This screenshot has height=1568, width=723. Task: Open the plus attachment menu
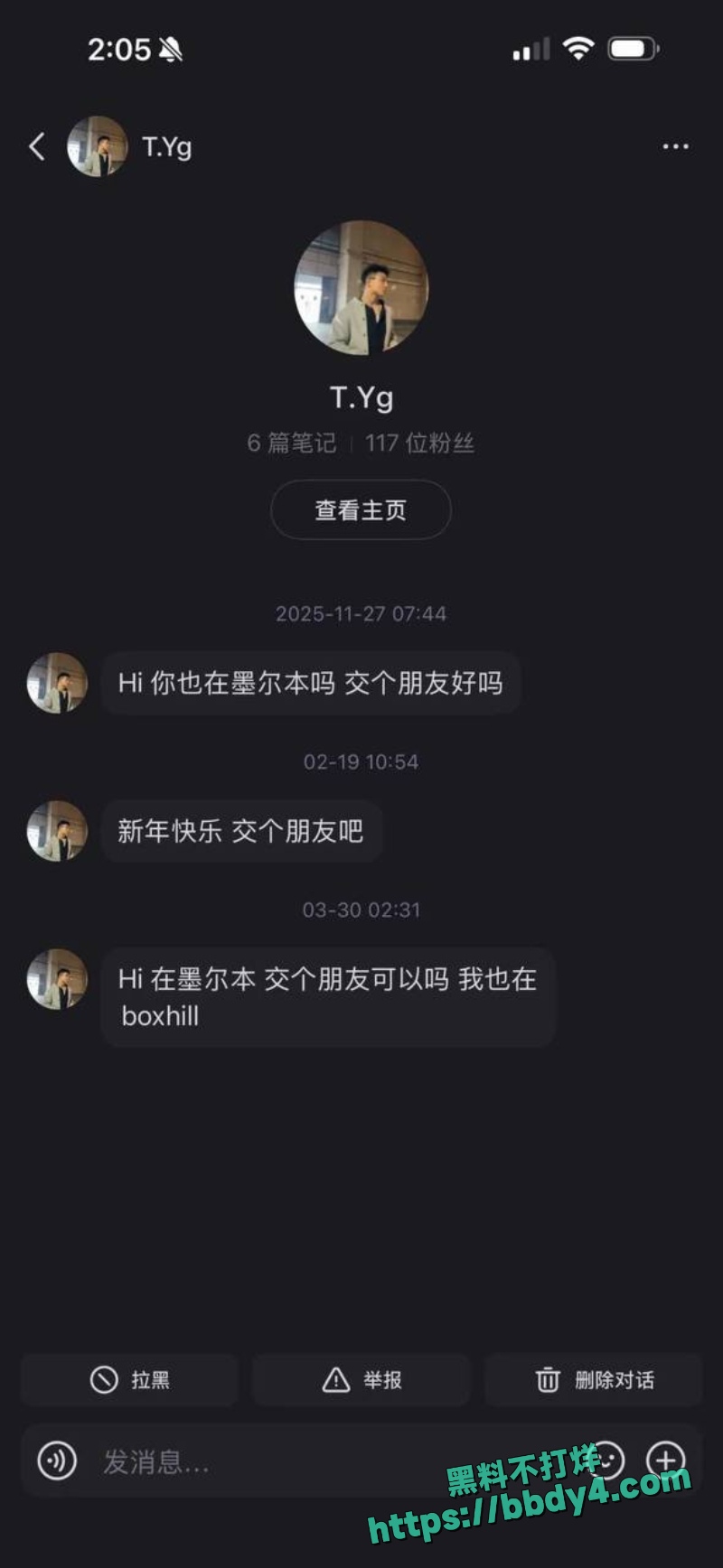click(x=666, y=1461)
